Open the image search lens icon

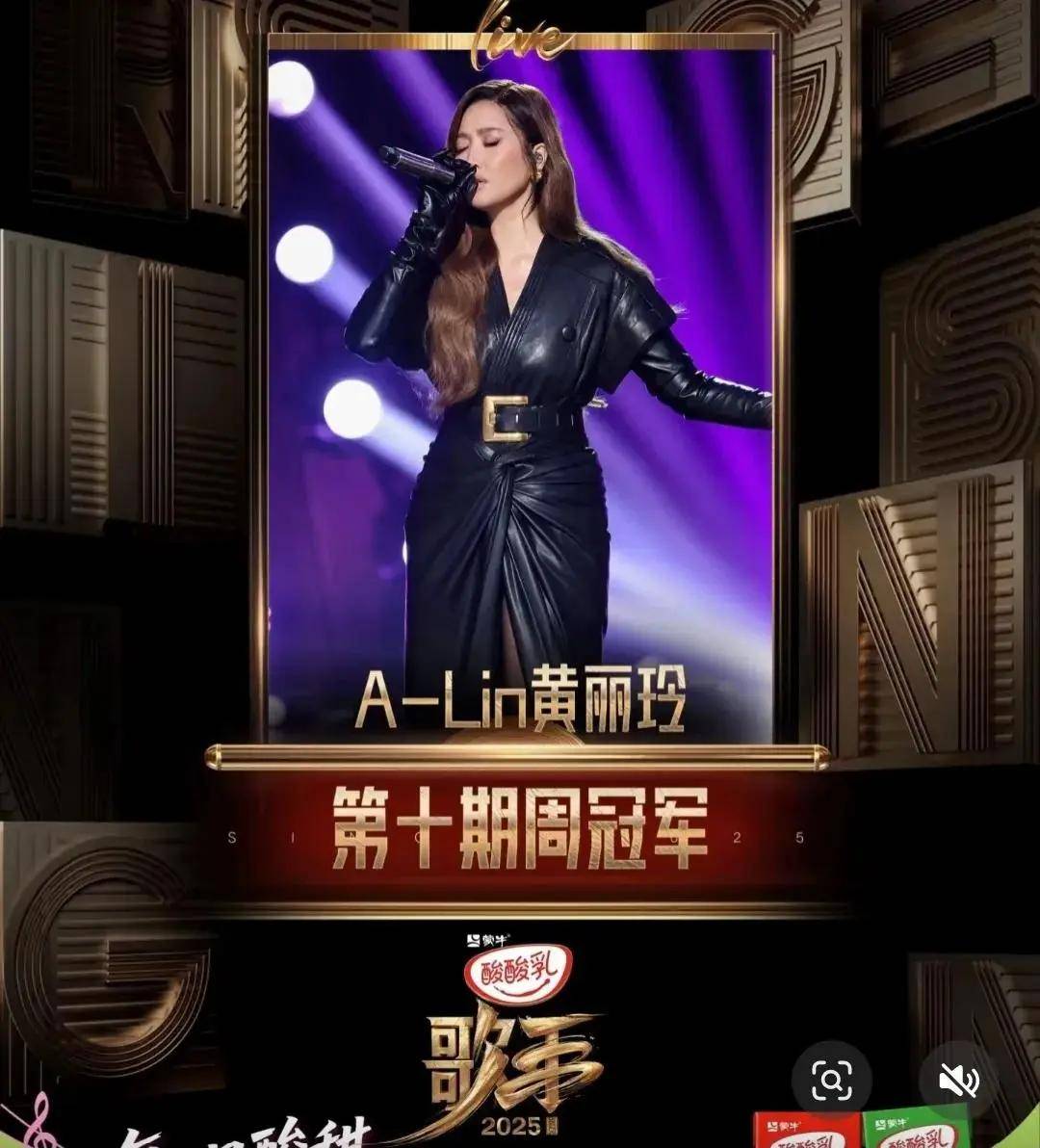(x=831, y=1079)
